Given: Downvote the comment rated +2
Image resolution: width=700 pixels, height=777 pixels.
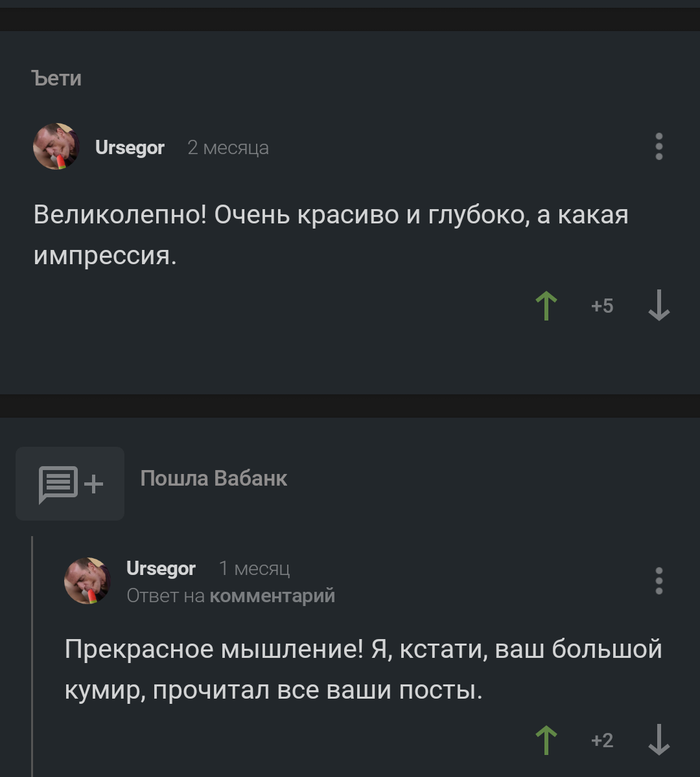Looking at the screenshot, I should pos(658,740).
